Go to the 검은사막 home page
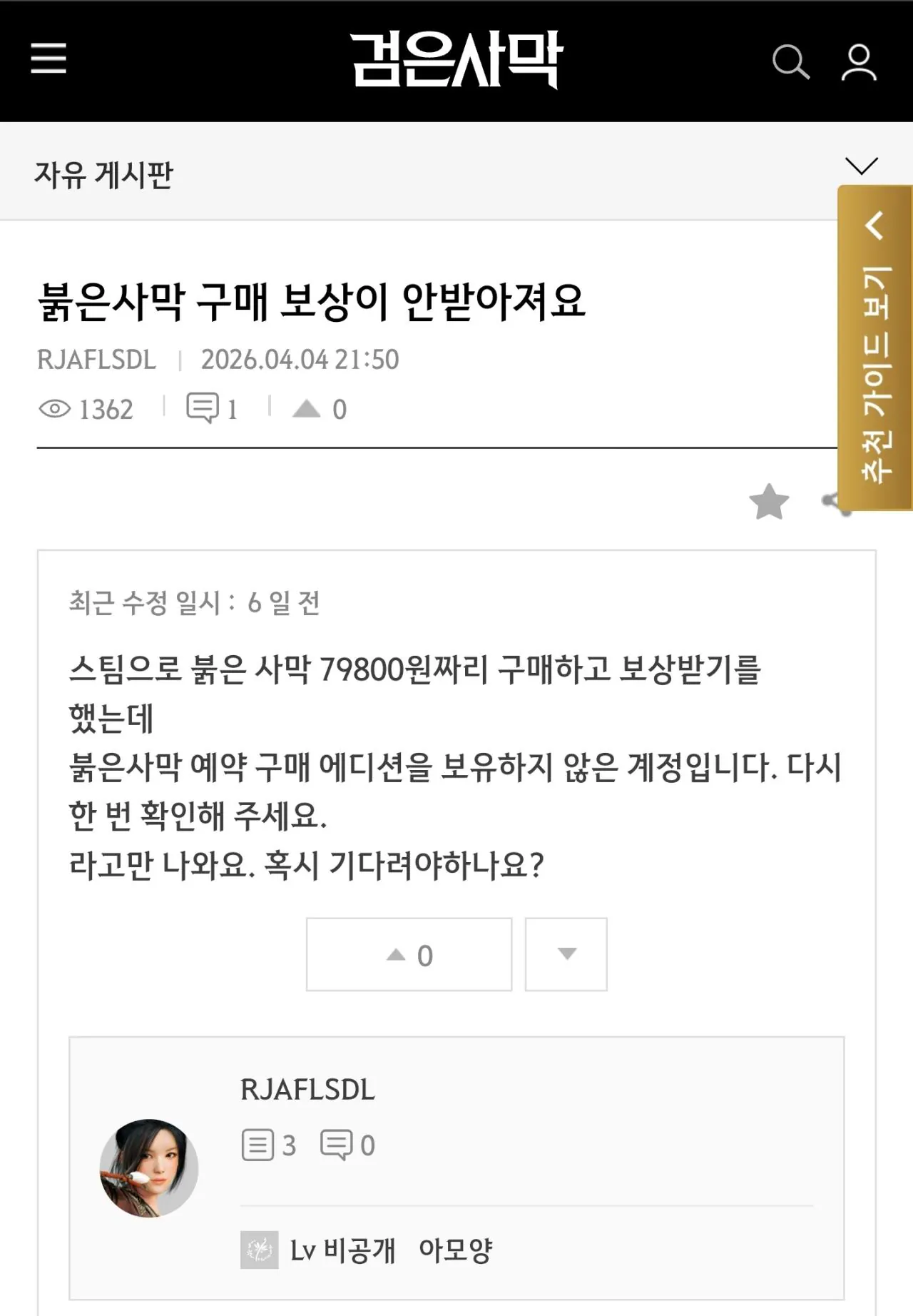This screenshot has width=913, height=1316. 456,60
